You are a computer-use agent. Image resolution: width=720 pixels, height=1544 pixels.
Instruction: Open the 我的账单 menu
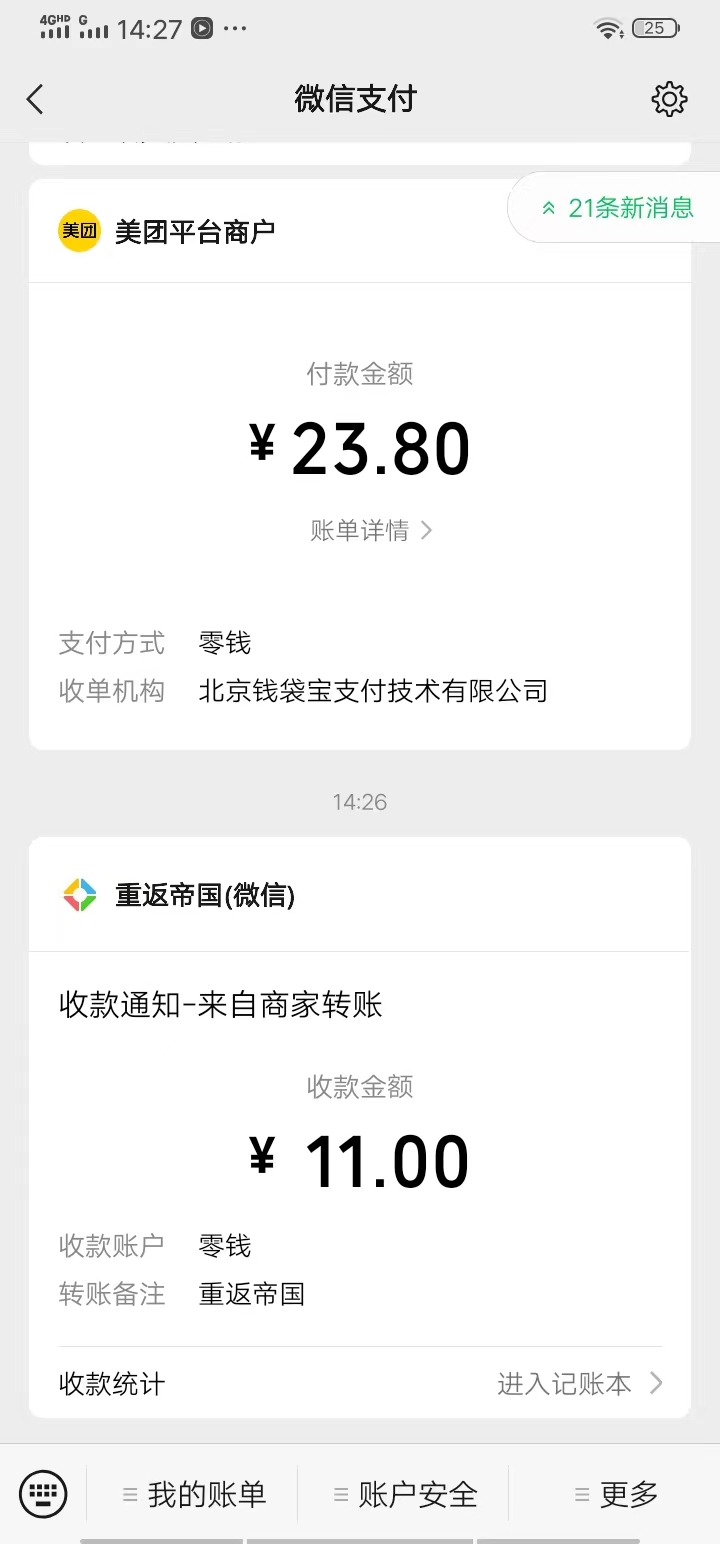[x=194, y=1495]
